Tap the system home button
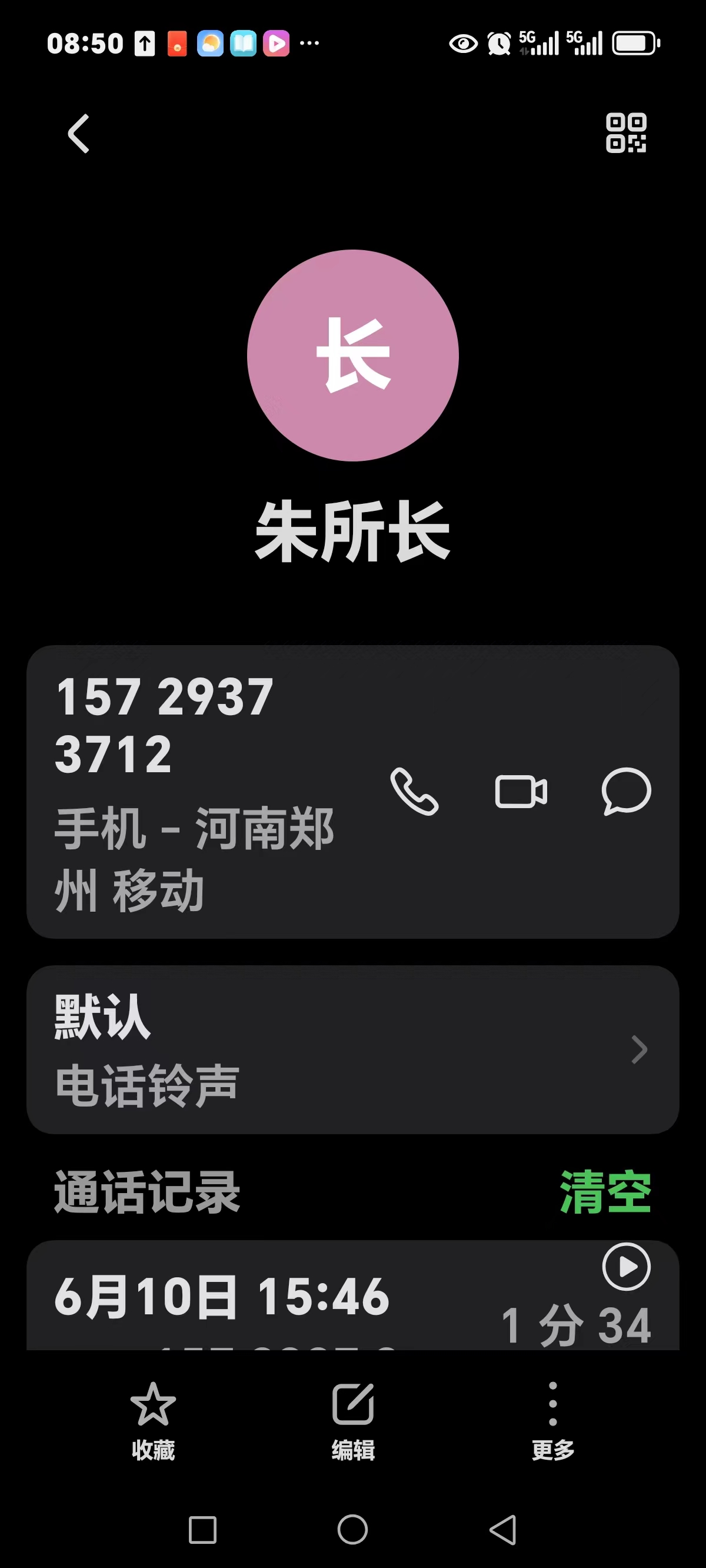 pos(353,1530)
